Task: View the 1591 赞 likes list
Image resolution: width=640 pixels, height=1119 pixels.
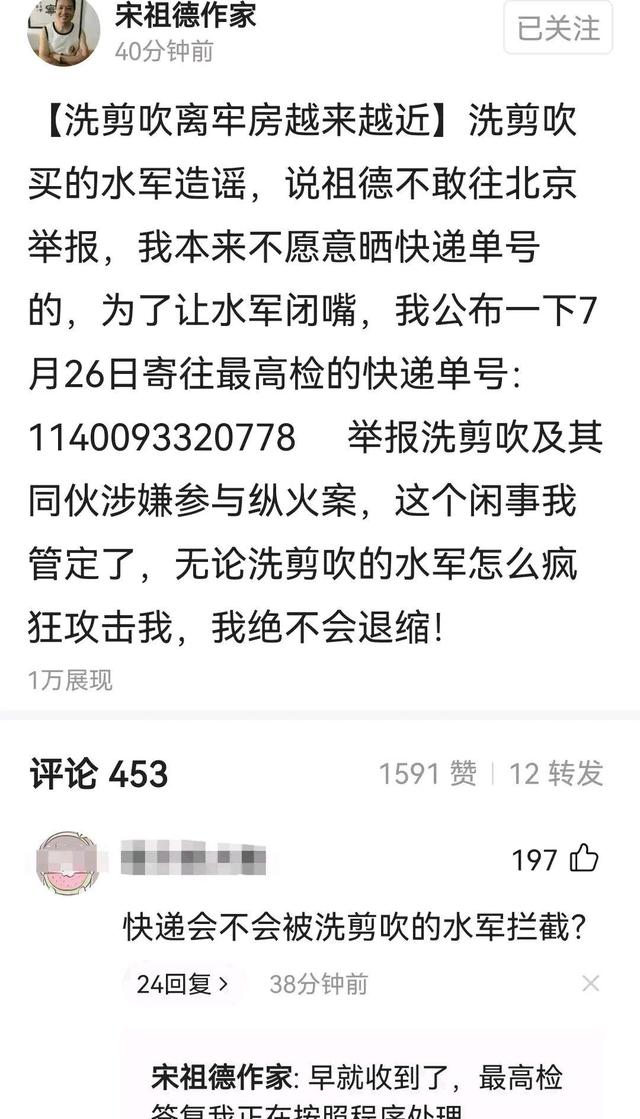Action: pyautogui.click(x=427, y=773)
